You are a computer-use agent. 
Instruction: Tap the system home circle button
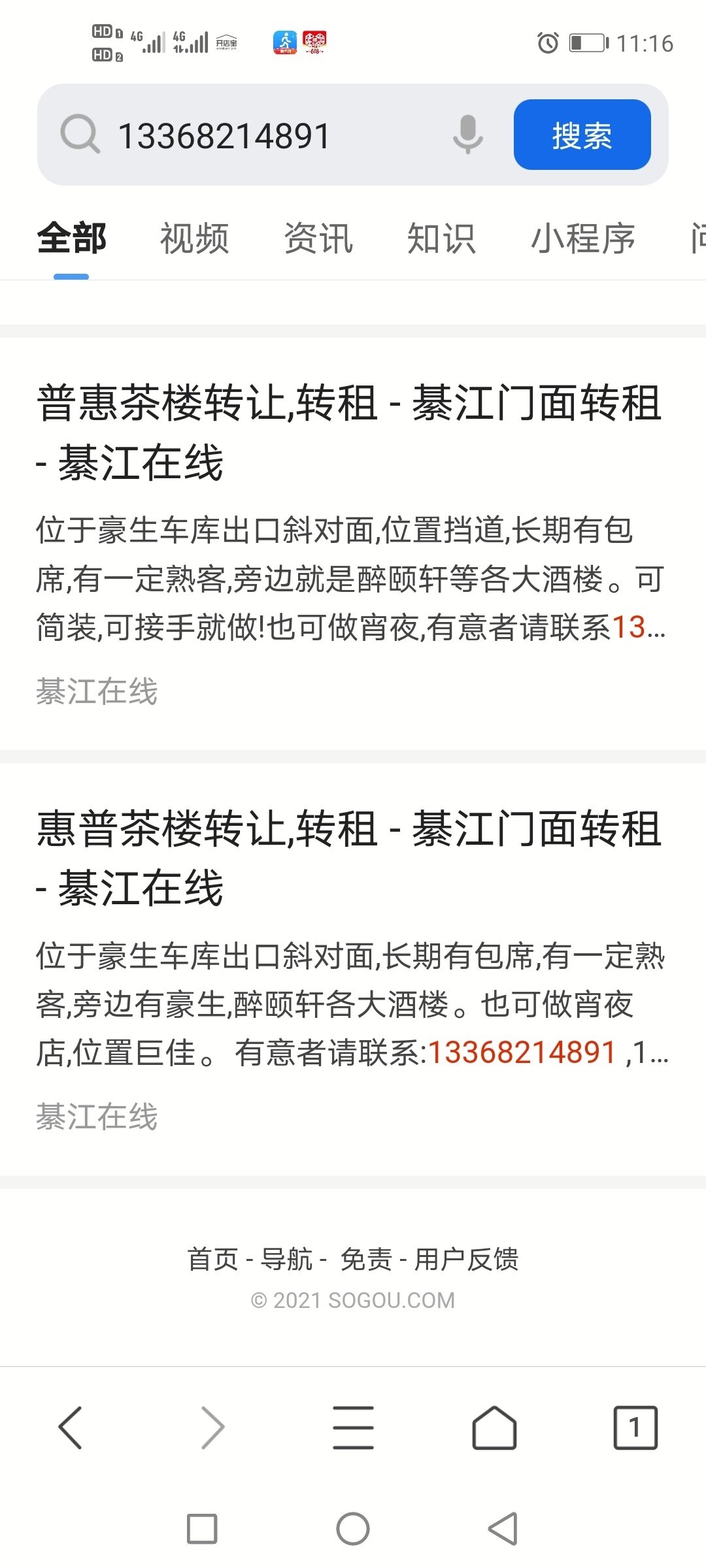click(353, 1529)
